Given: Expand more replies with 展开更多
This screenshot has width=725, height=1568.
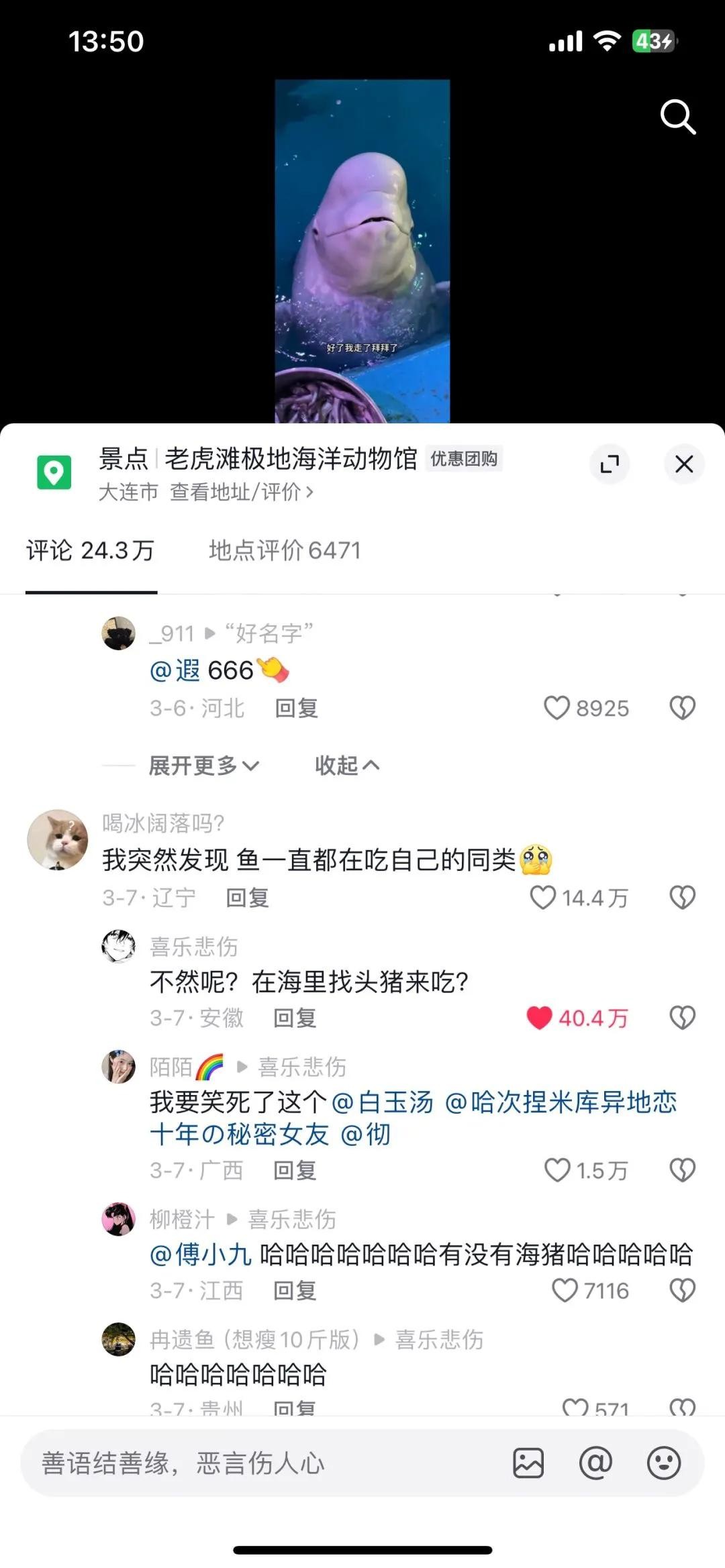Looking at the screenshot, I should pos(203,766).
